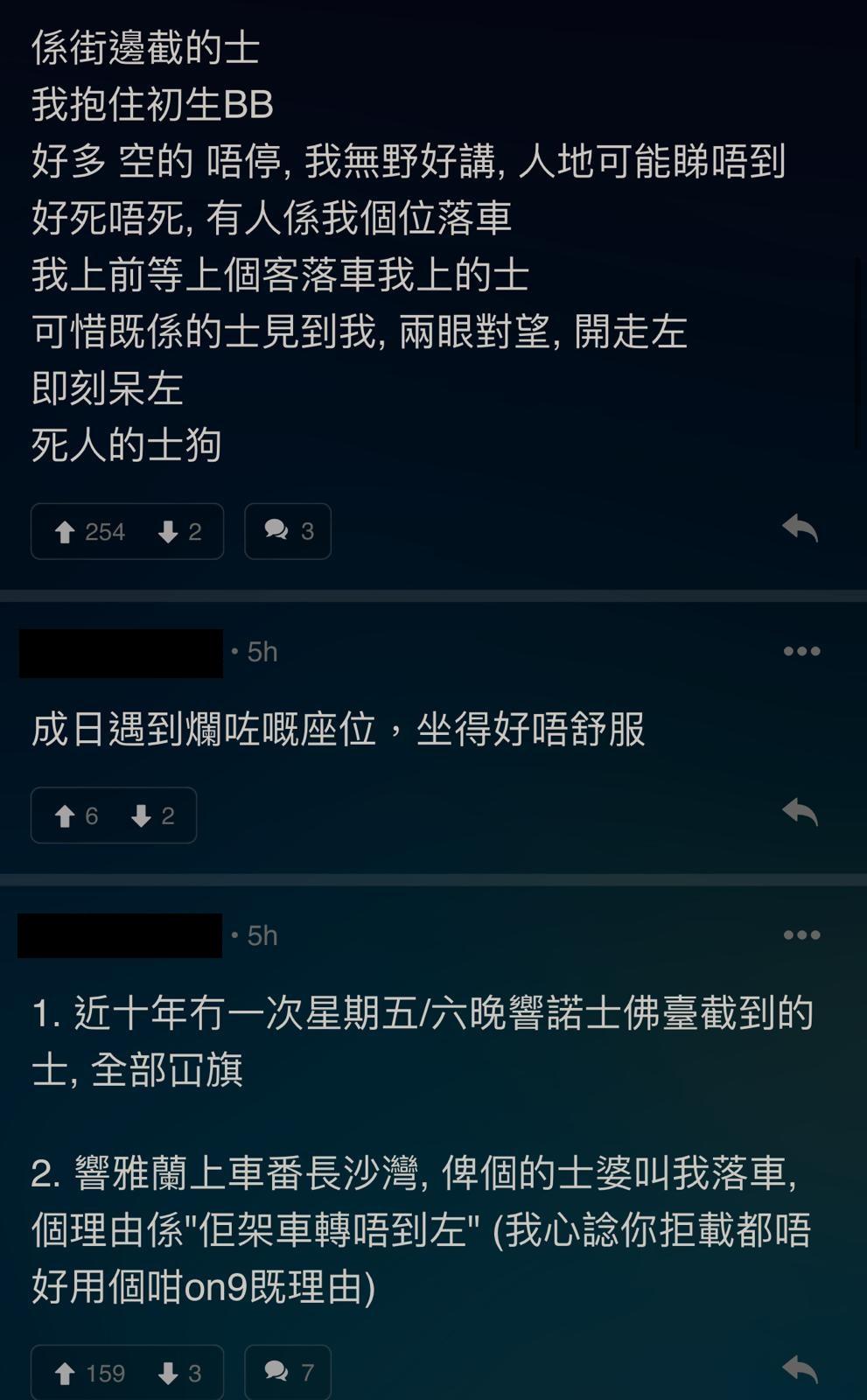Screen dimensions: 867x1400
Task: Select the reply count 7 on the bottom comment
Action: click(x=306, y=1371)
